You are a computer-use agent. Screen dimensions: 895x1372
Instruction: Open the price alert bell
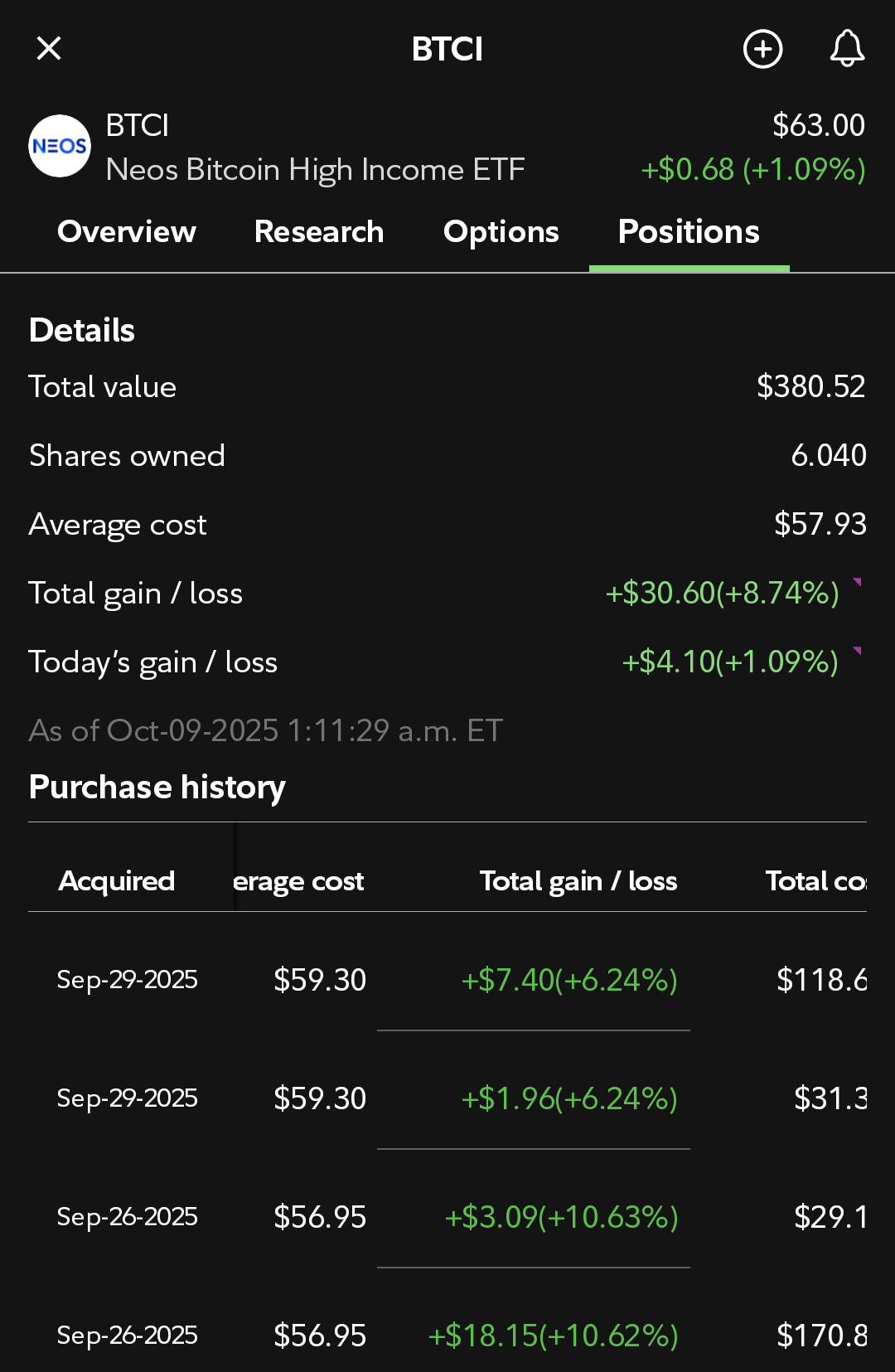(x=847, y=49)
